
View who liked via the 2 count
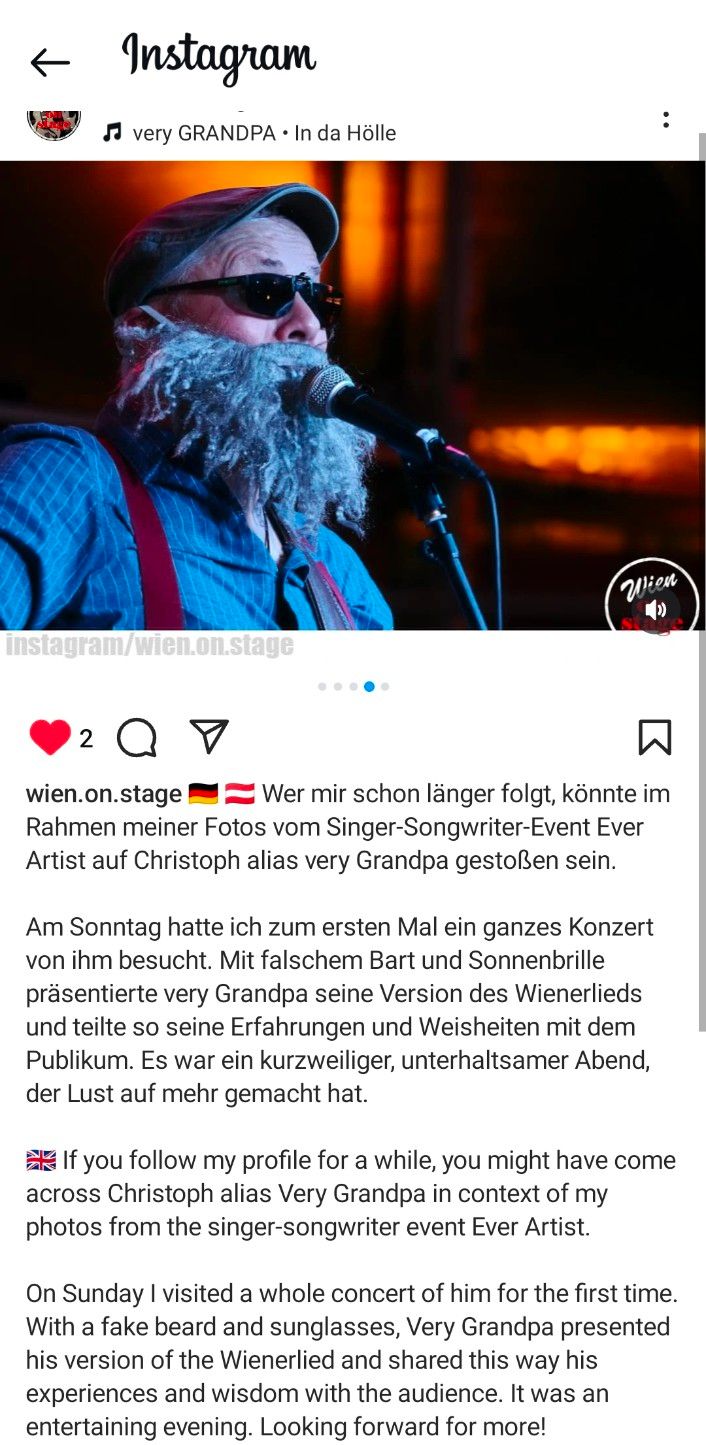tap(86, 739)
